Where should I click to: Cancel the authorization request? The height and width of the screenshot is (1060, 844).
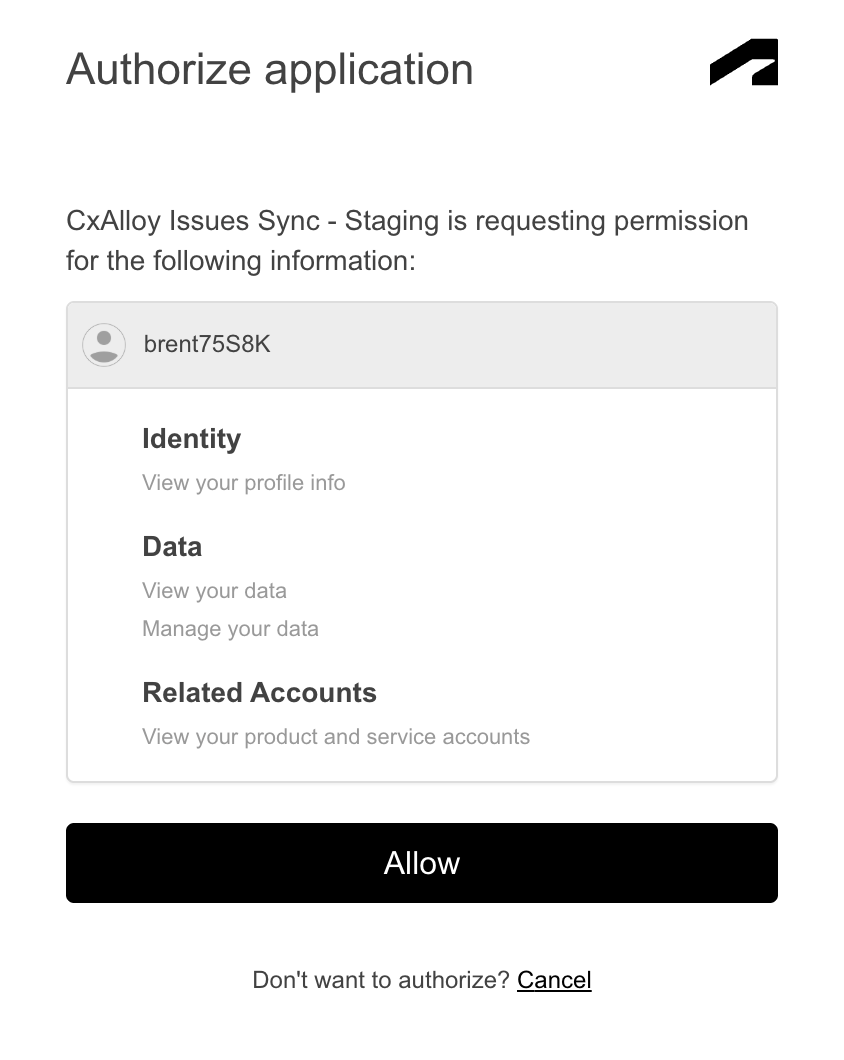coord(554,980)
